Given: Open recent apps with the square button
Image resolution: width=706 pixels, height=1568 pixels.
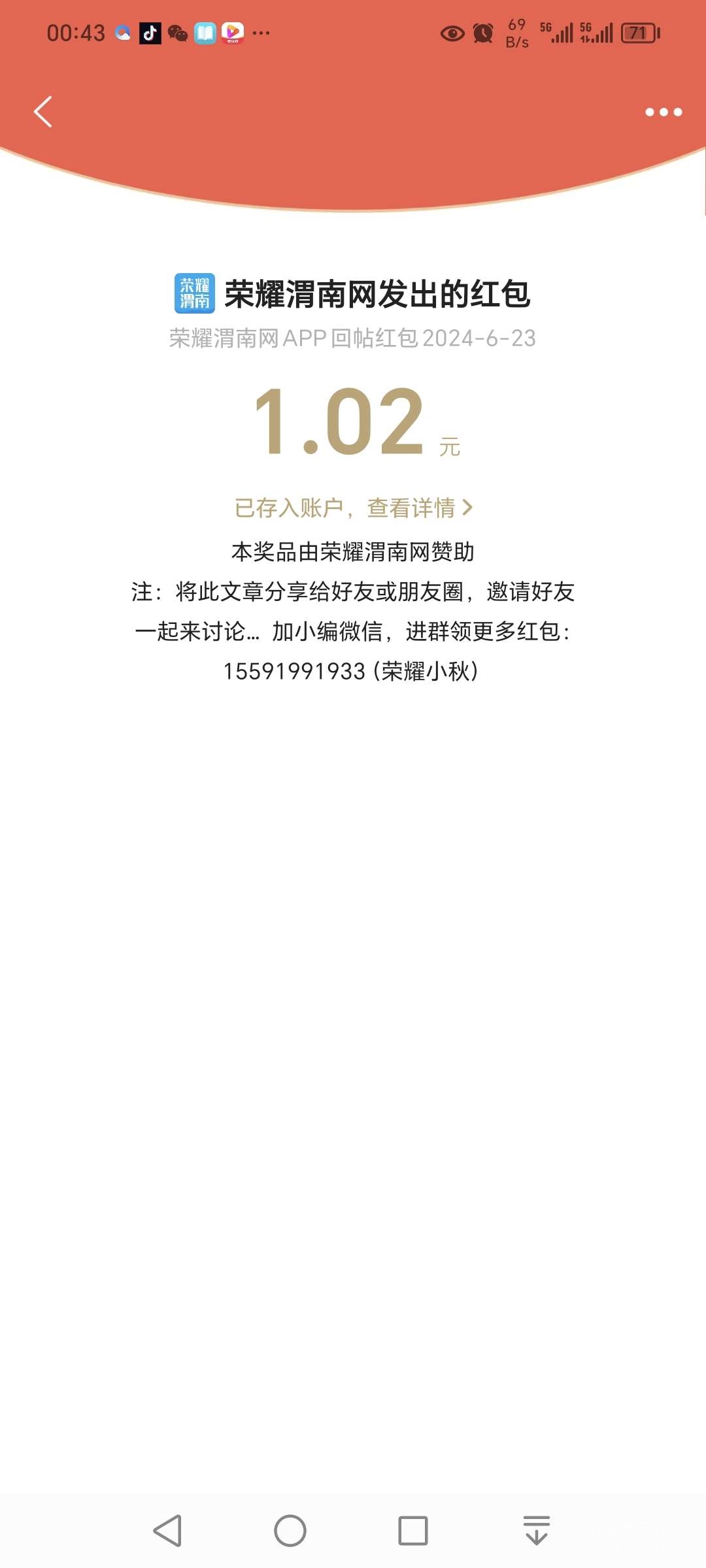Looking at the screenshot, I should (413, 1531).
